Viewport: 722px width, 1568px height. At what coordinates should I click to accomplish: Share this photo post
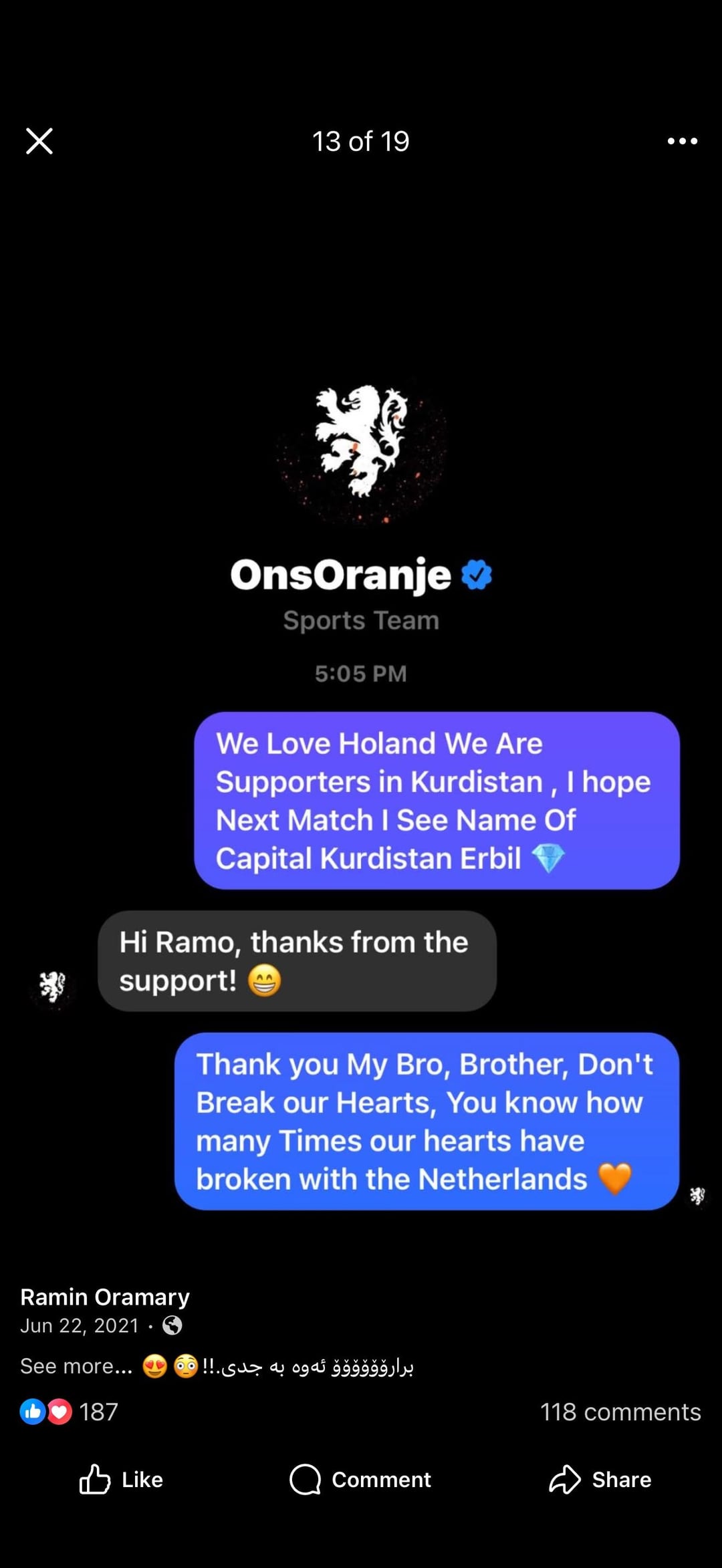click(600, 1479)
